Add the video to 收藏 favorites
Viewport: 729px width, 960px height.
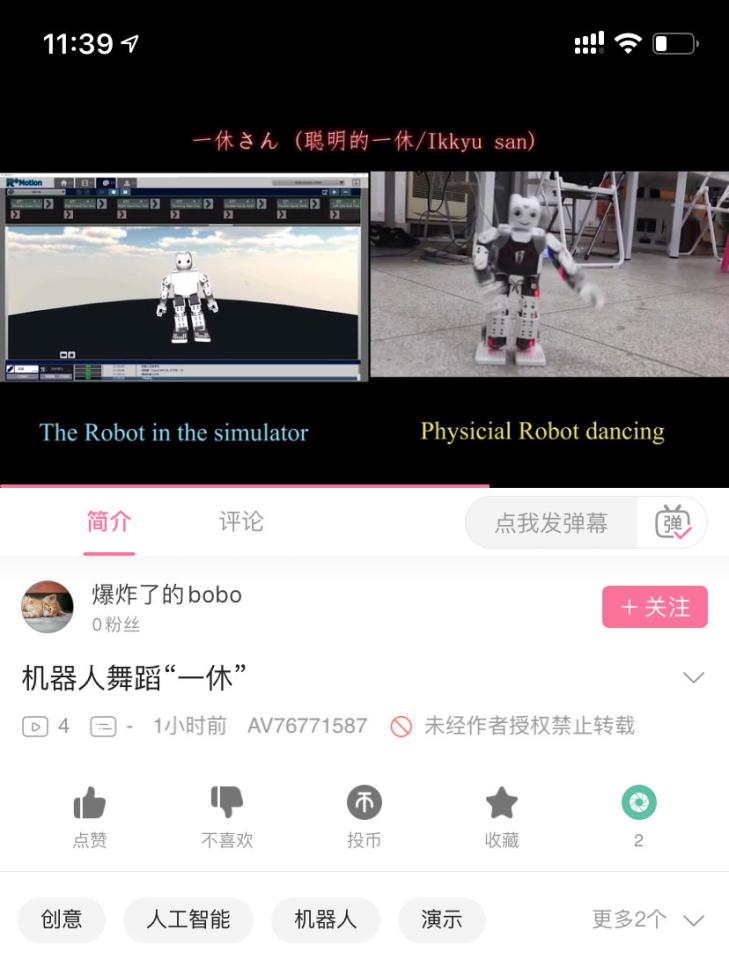tap(501, 815)
